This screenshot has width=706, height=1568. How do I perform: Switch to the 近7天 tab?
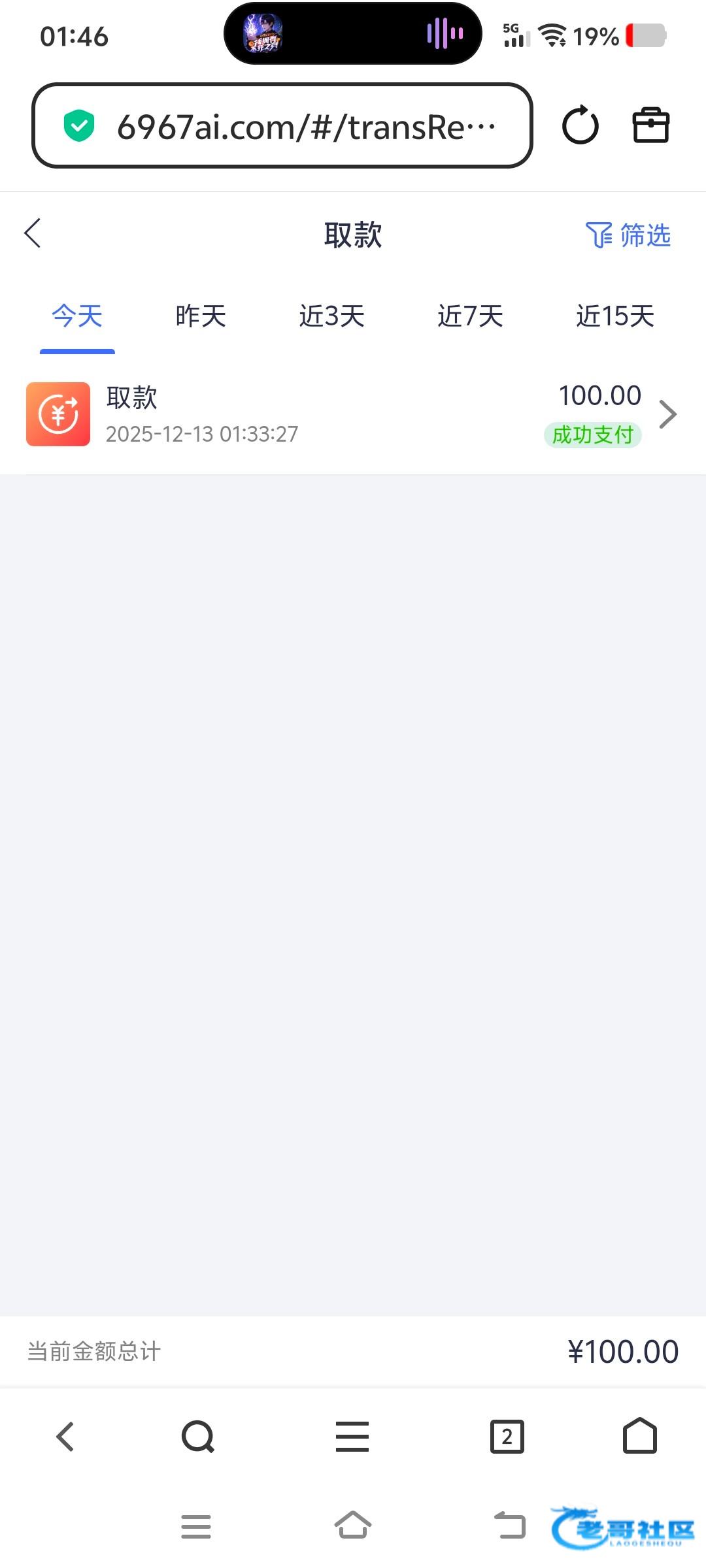[470, 317]
